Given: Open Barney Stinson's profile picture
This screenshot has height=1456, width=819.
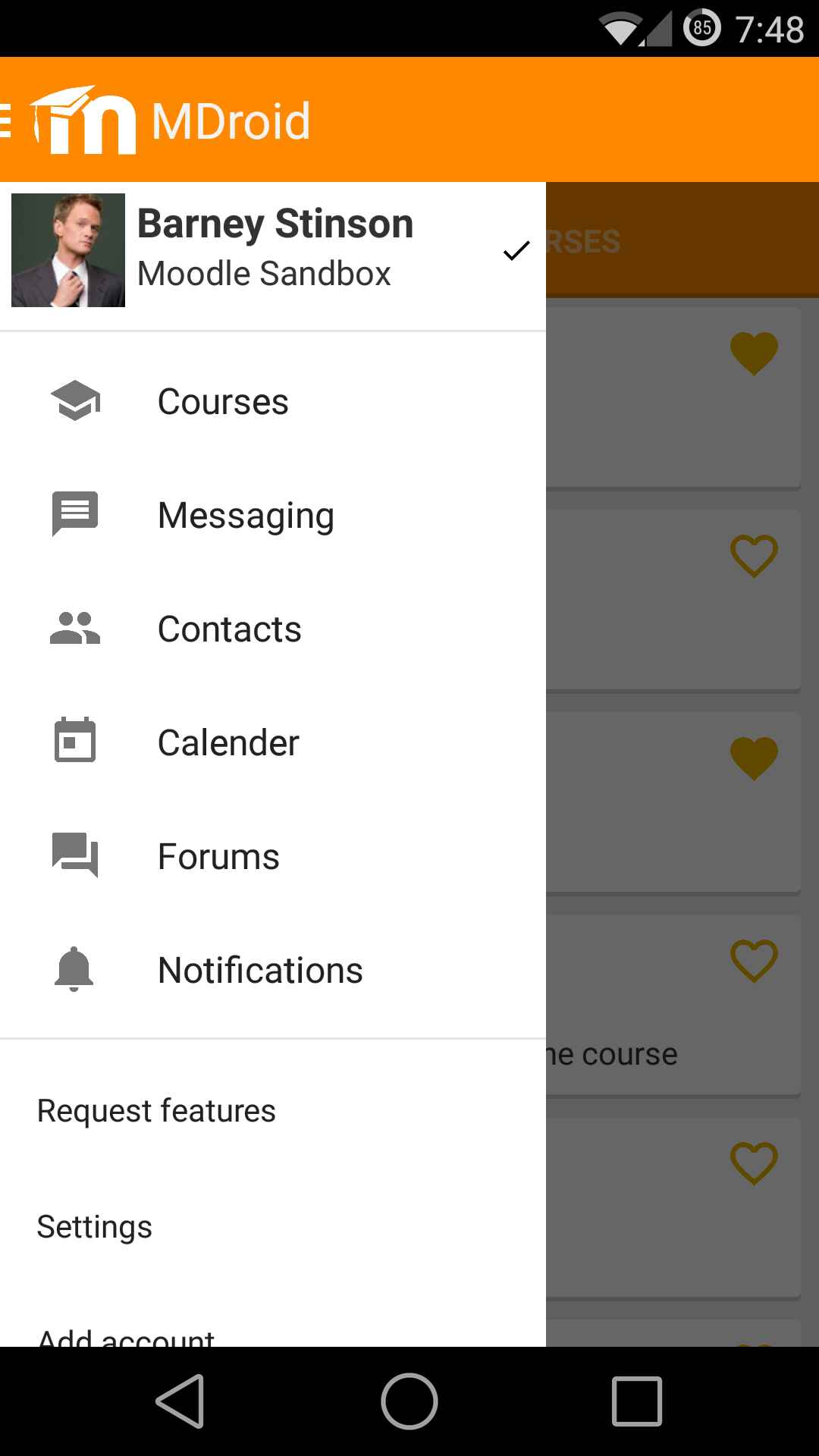Looking at the screenshot, I should coord(67,249).
